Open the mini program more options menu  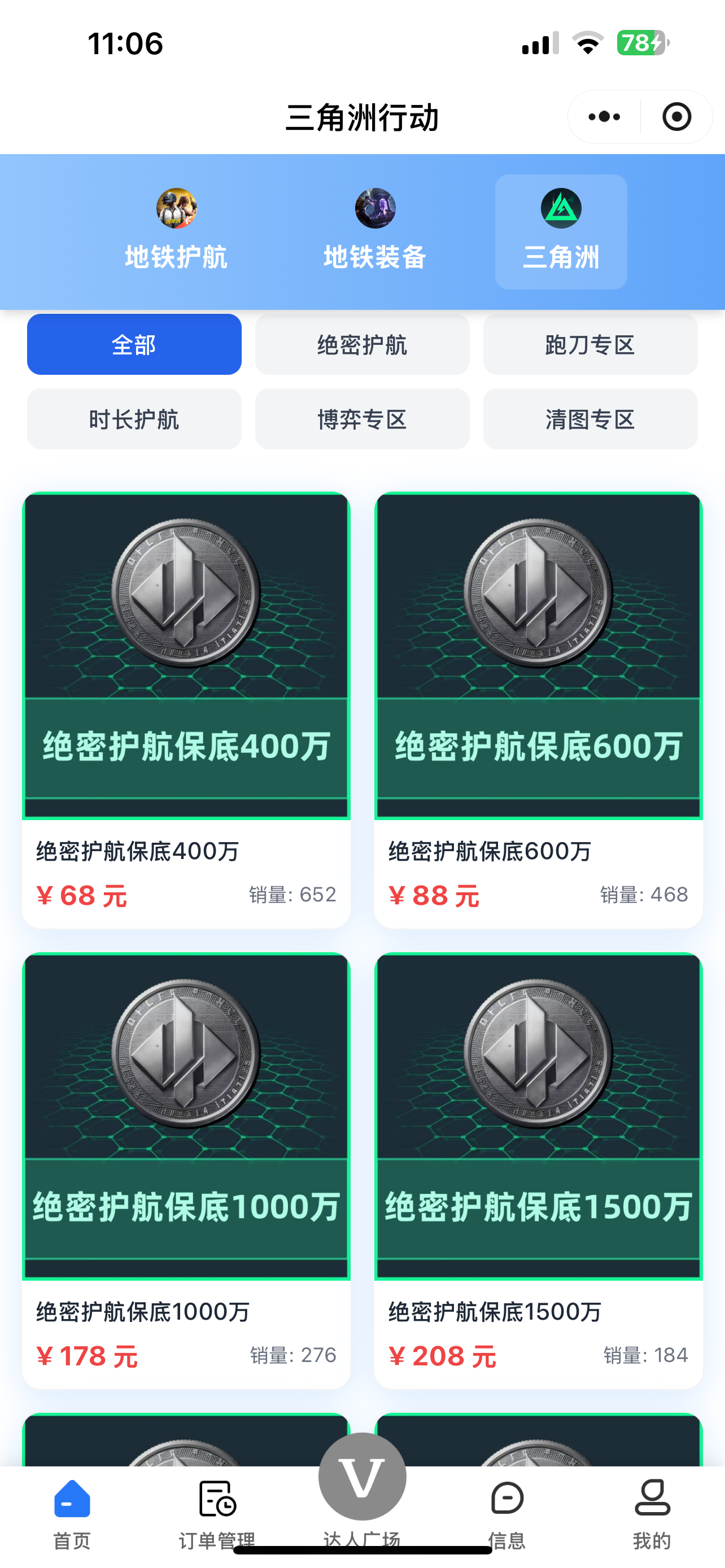(604, 117)
